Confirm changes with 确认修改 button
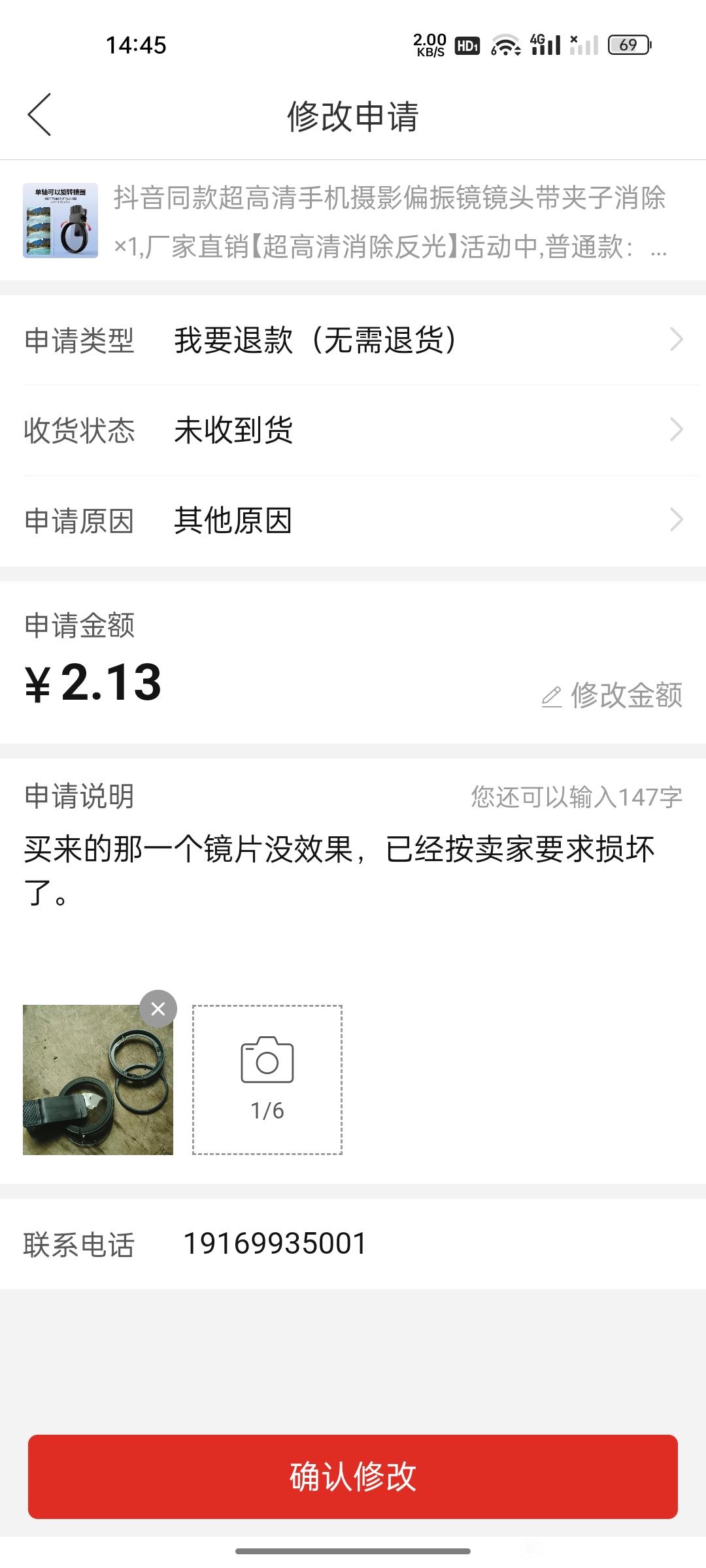This screenshot has height=1568, width=706. click(x=353, y=1477)
